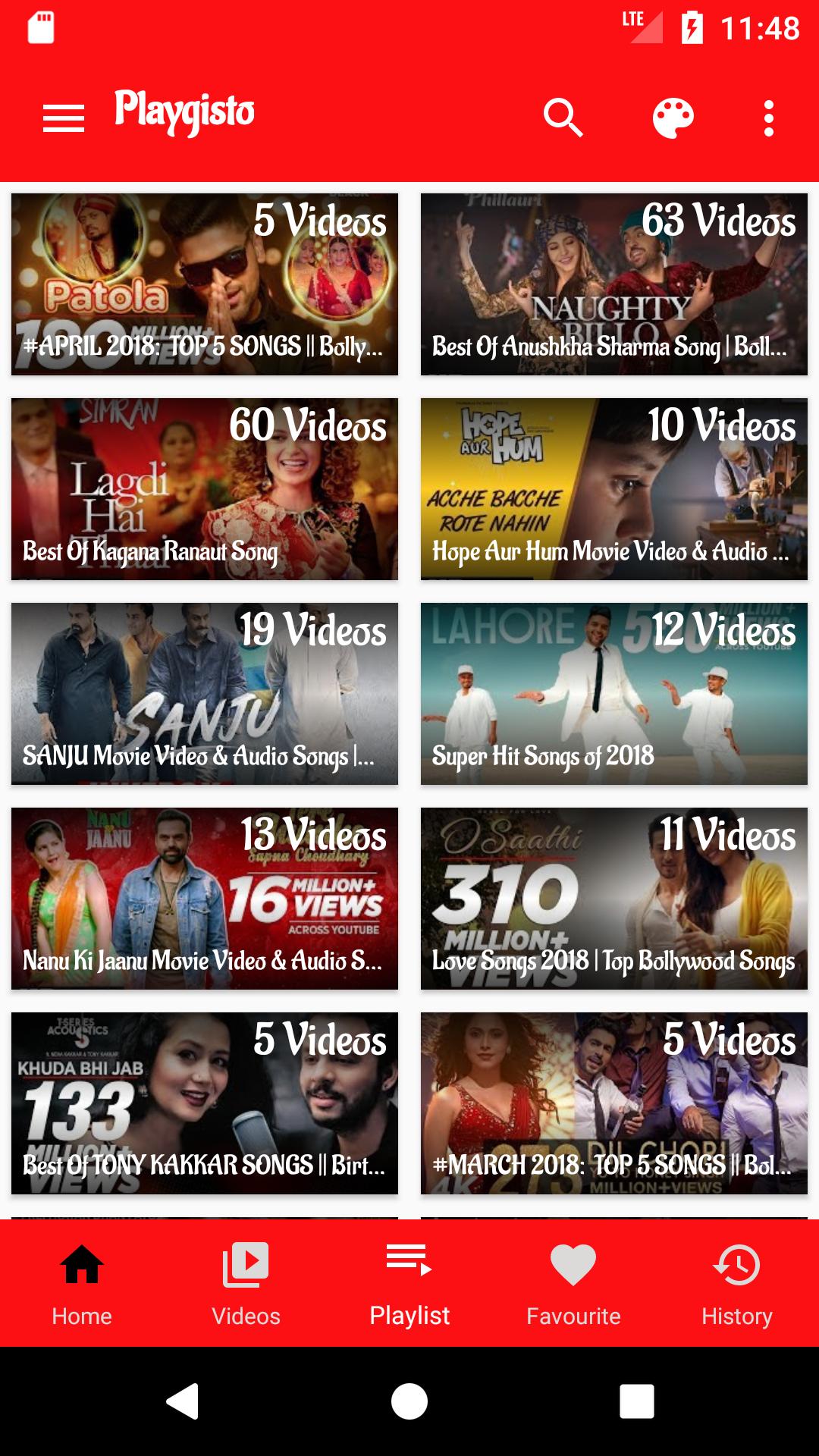Image resolution: width=819 pixels, height=1456 pixels.
Task: Open the April 2018 Top 5 Songs playlist
Action: click(x=205, y=284)
